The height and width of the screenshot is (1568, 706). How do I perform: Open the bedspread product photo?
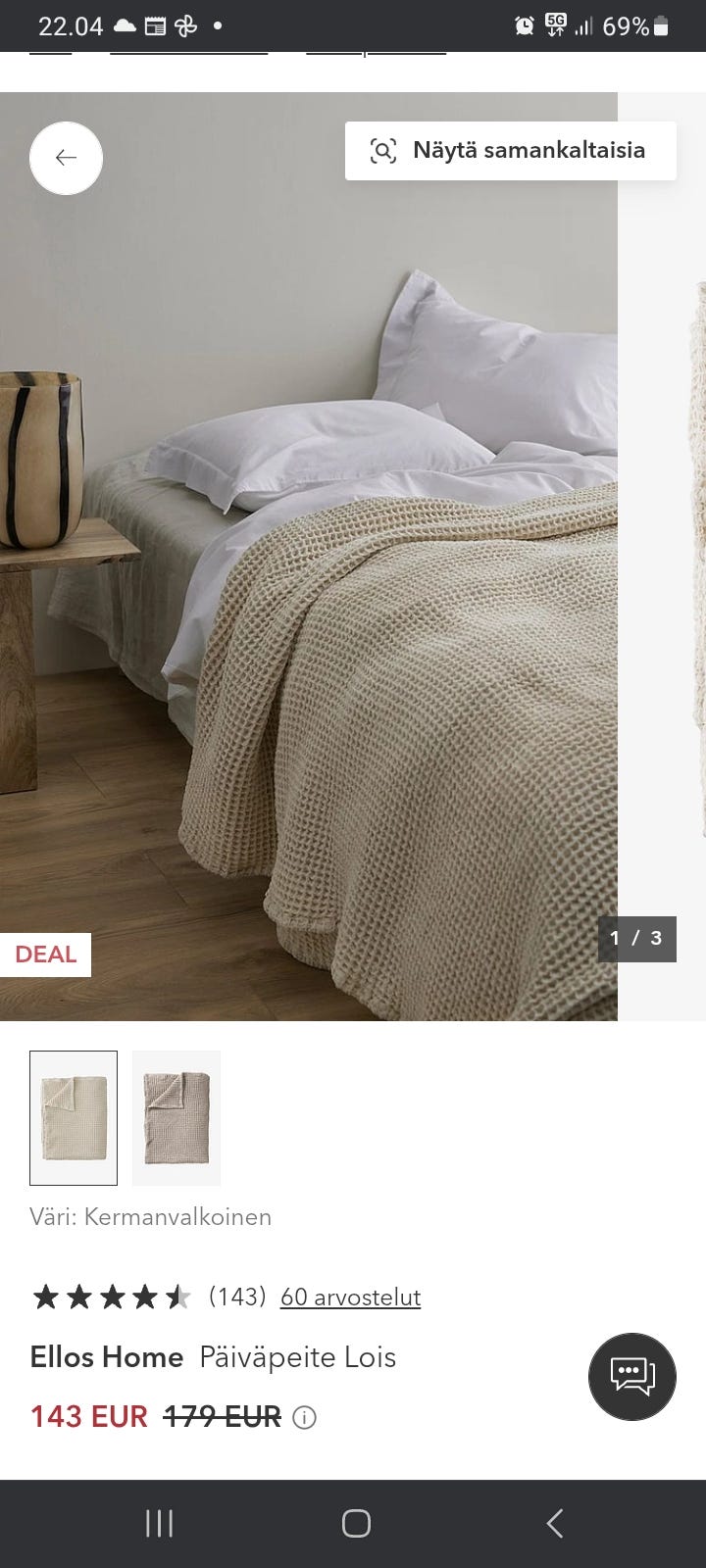coord(309,588)
